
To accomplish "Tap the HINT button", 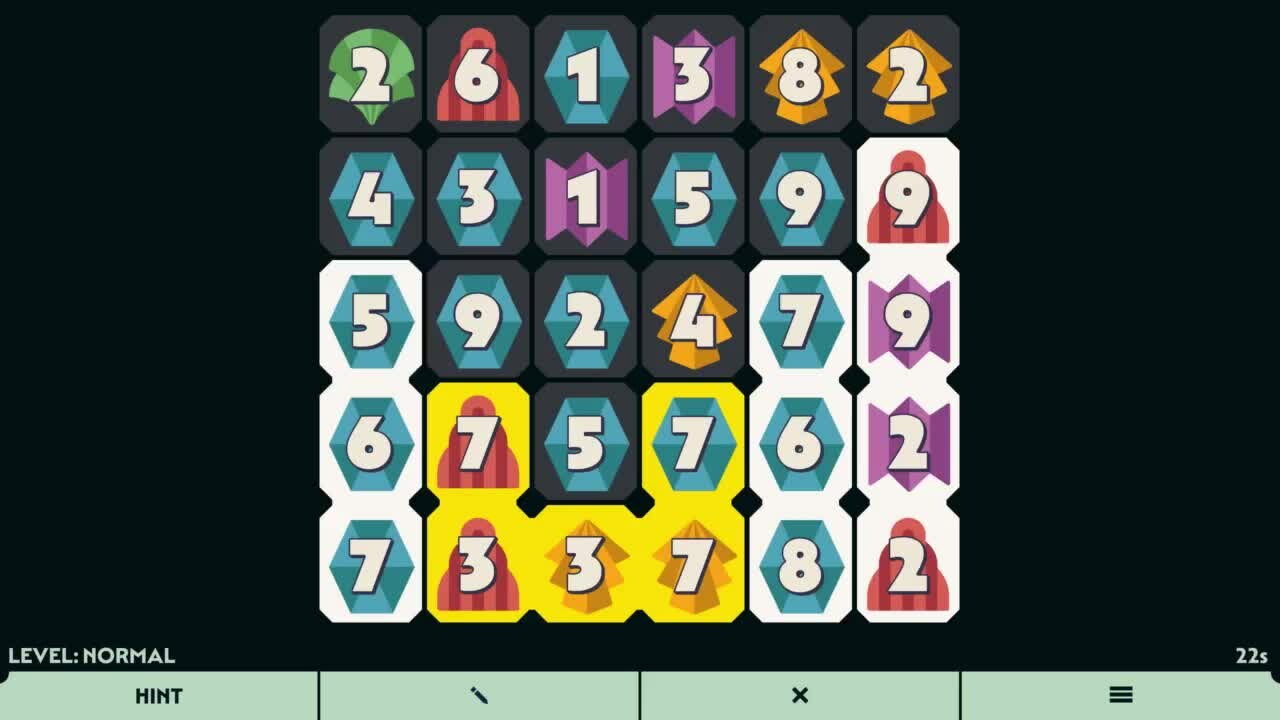I will point(159,696).
